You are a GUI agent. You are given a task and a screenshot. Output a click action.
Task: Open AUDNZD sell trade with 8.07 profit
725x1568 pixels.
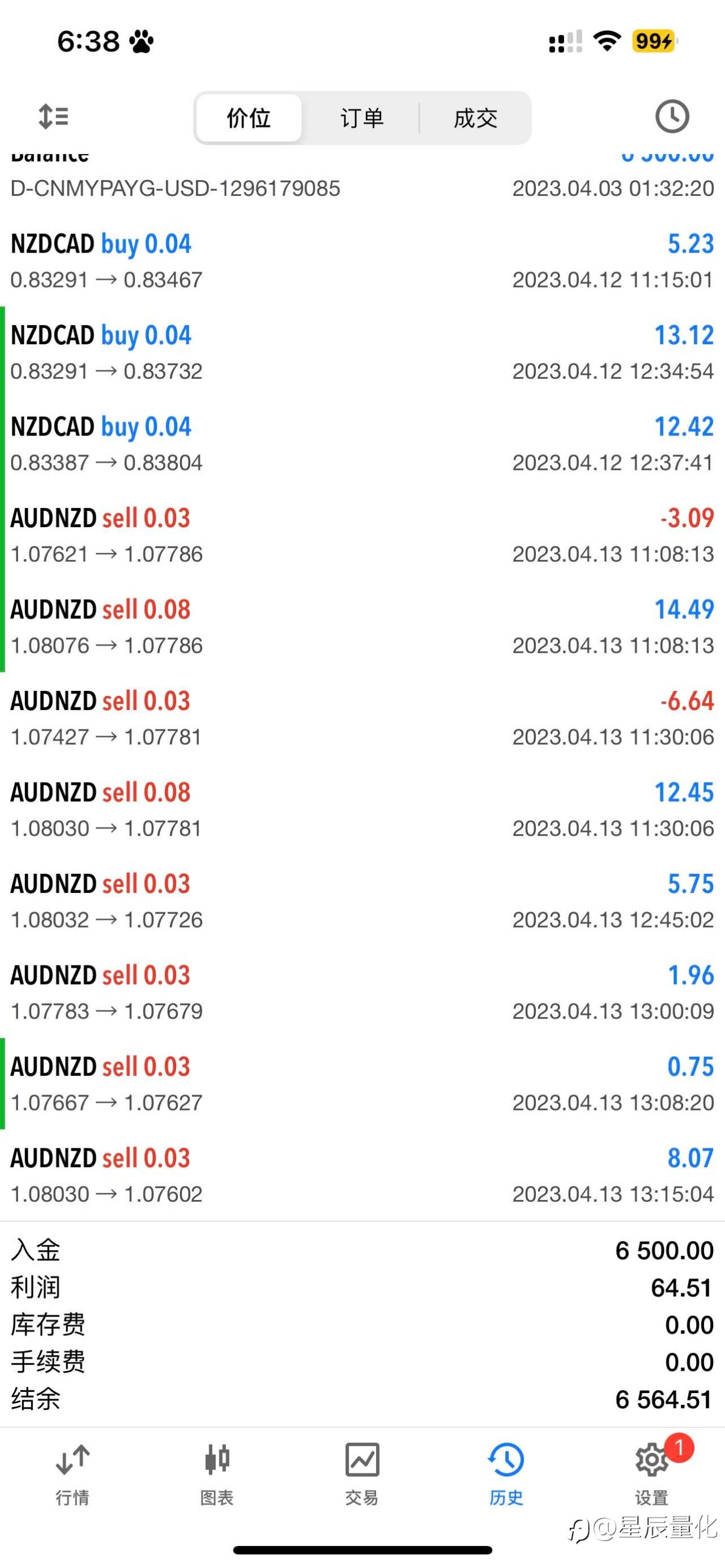pyautogui.click(x=362, y=1175)
